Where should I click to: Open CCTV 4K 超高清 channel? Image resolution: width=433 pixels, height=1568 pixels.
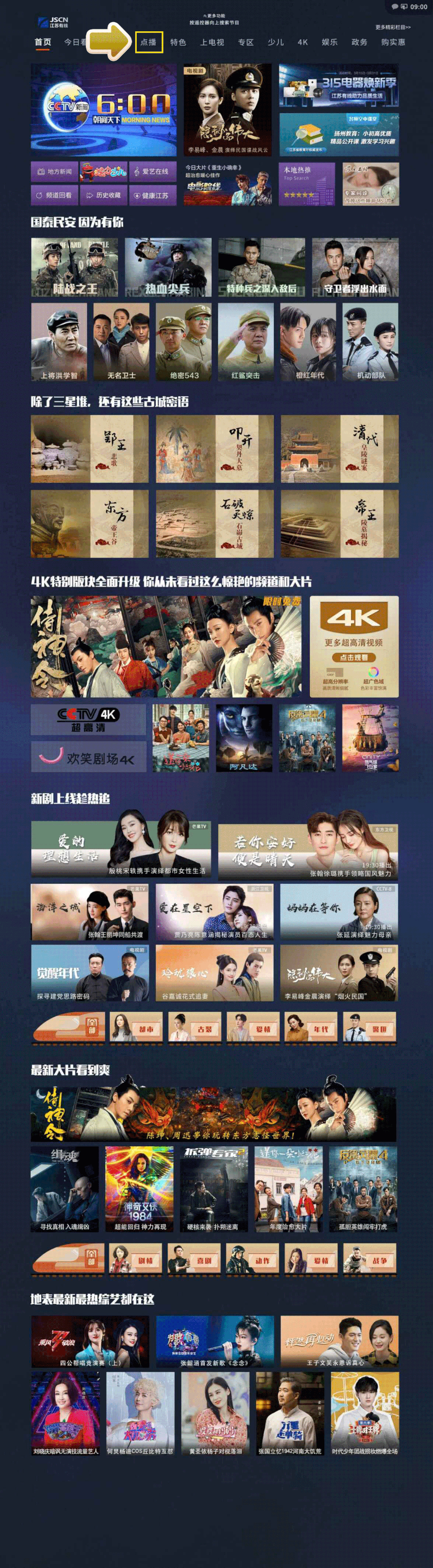click(89, 720)
